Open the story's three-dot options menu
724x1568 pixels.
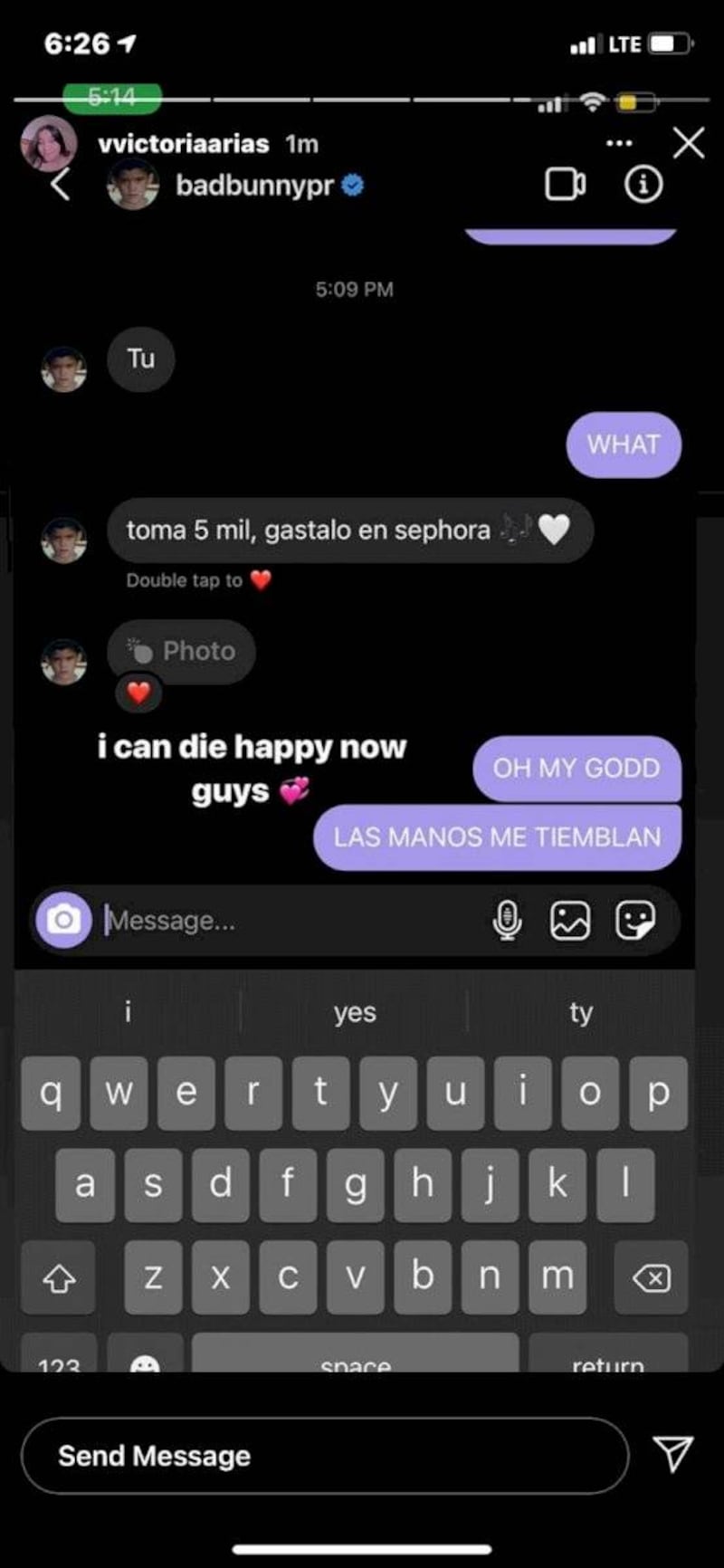(x=619, y=143)
